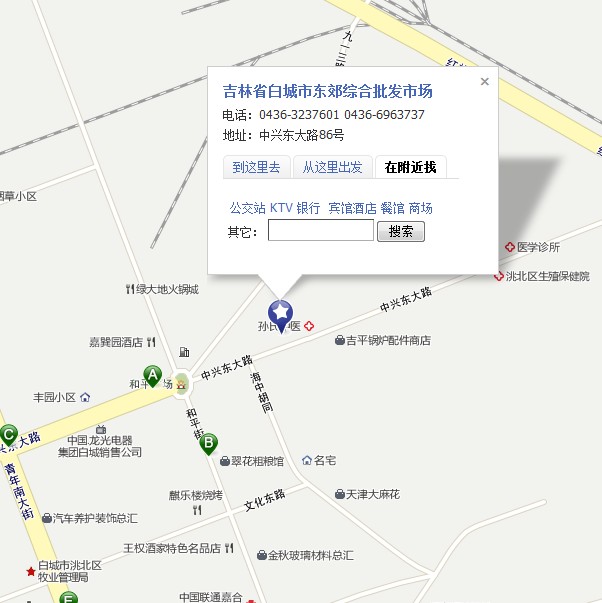Viewport: 602px width, 603px height.
Task: Open map marker A
Action: click(x=152, y=375)
